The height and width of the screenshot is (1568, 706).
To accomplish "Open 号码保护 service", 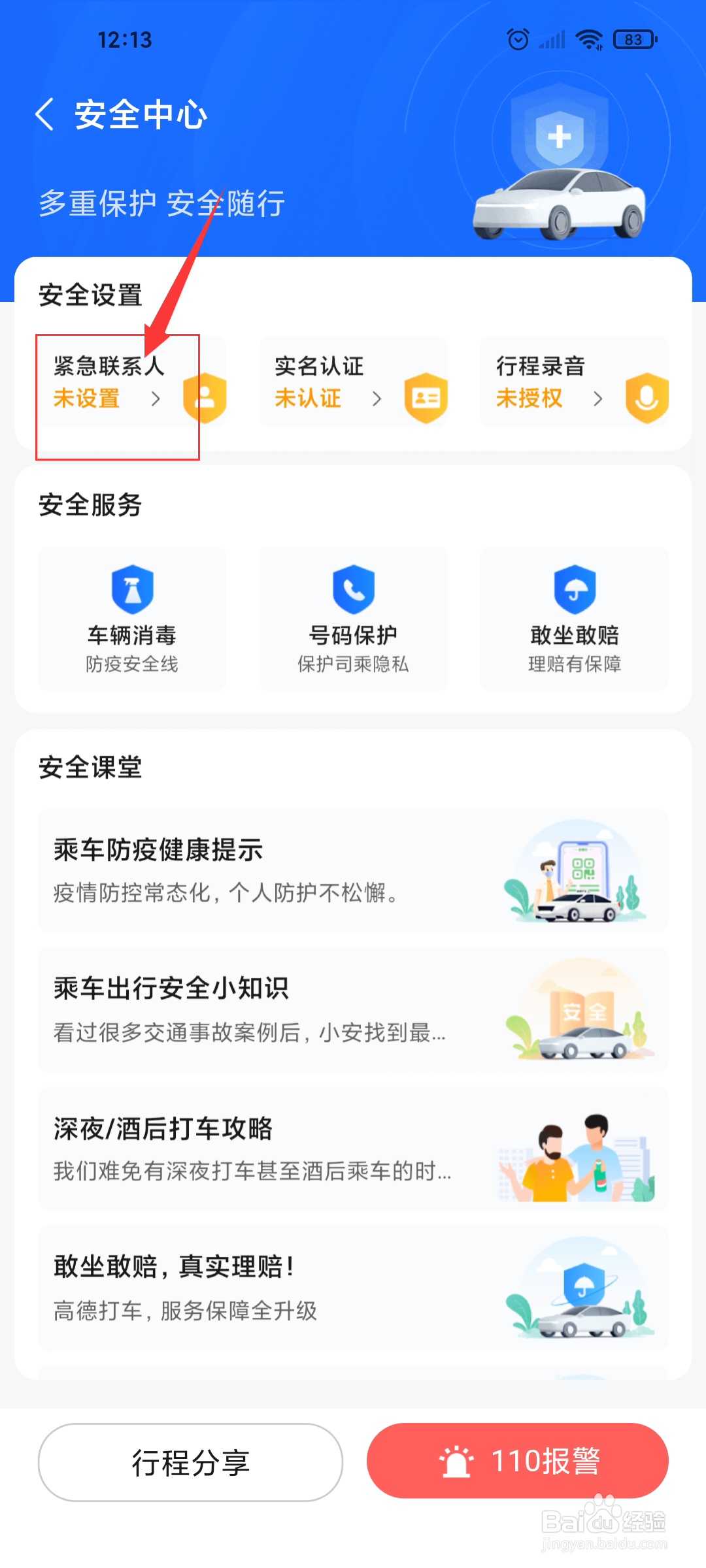I will (x=353, y=618).
